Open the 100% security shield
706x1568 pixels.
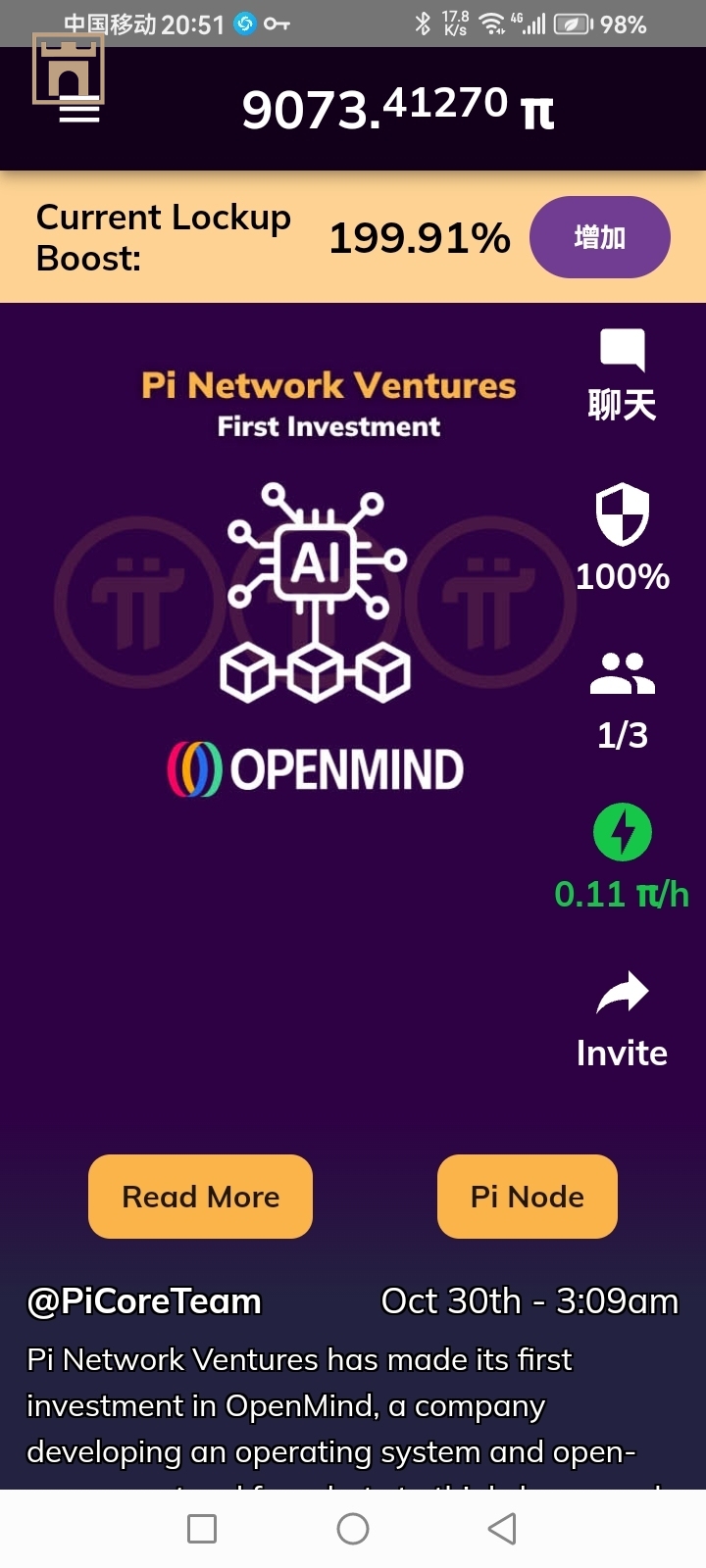click(x=623, y=514)
